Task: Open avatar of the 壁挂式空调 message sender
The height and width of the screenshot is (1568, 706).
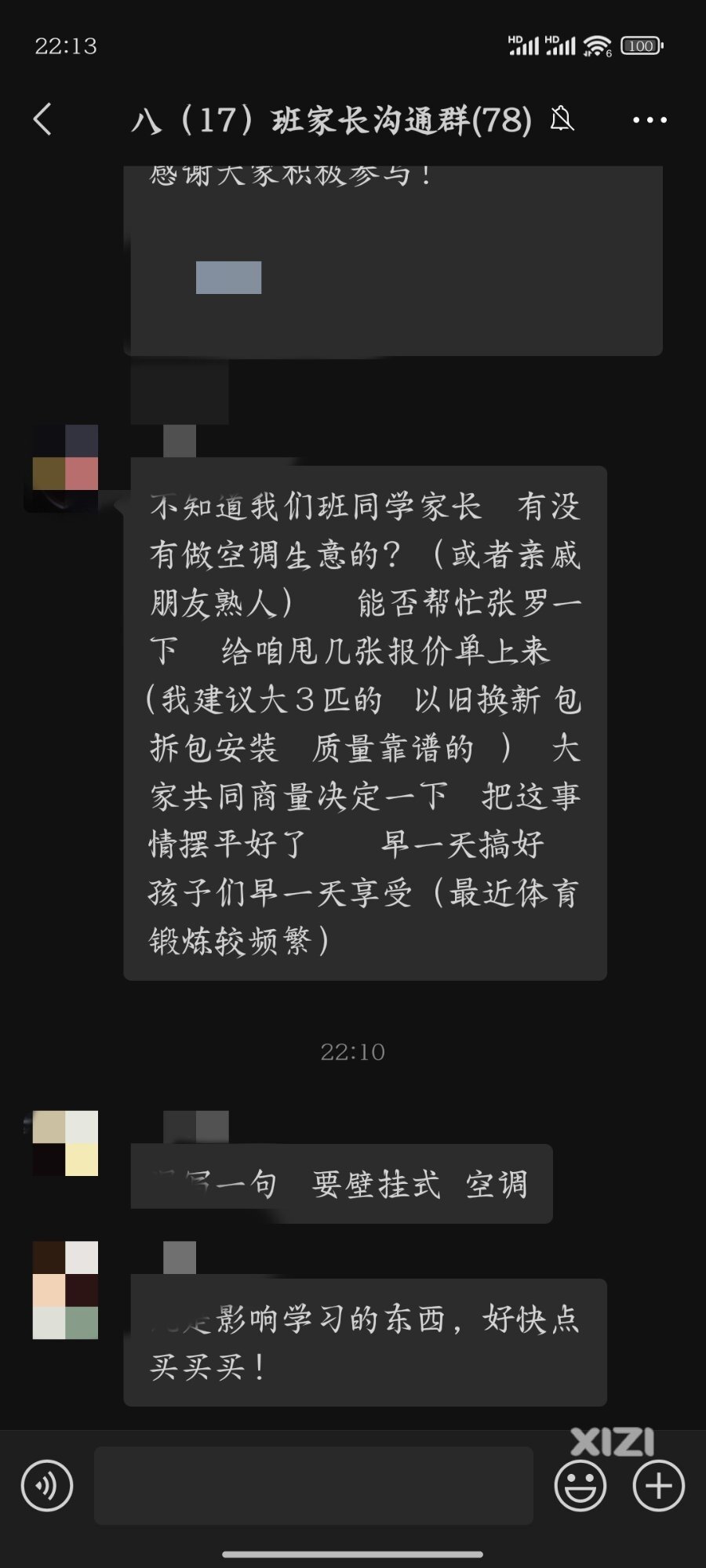Action: tap(65, 1143)
